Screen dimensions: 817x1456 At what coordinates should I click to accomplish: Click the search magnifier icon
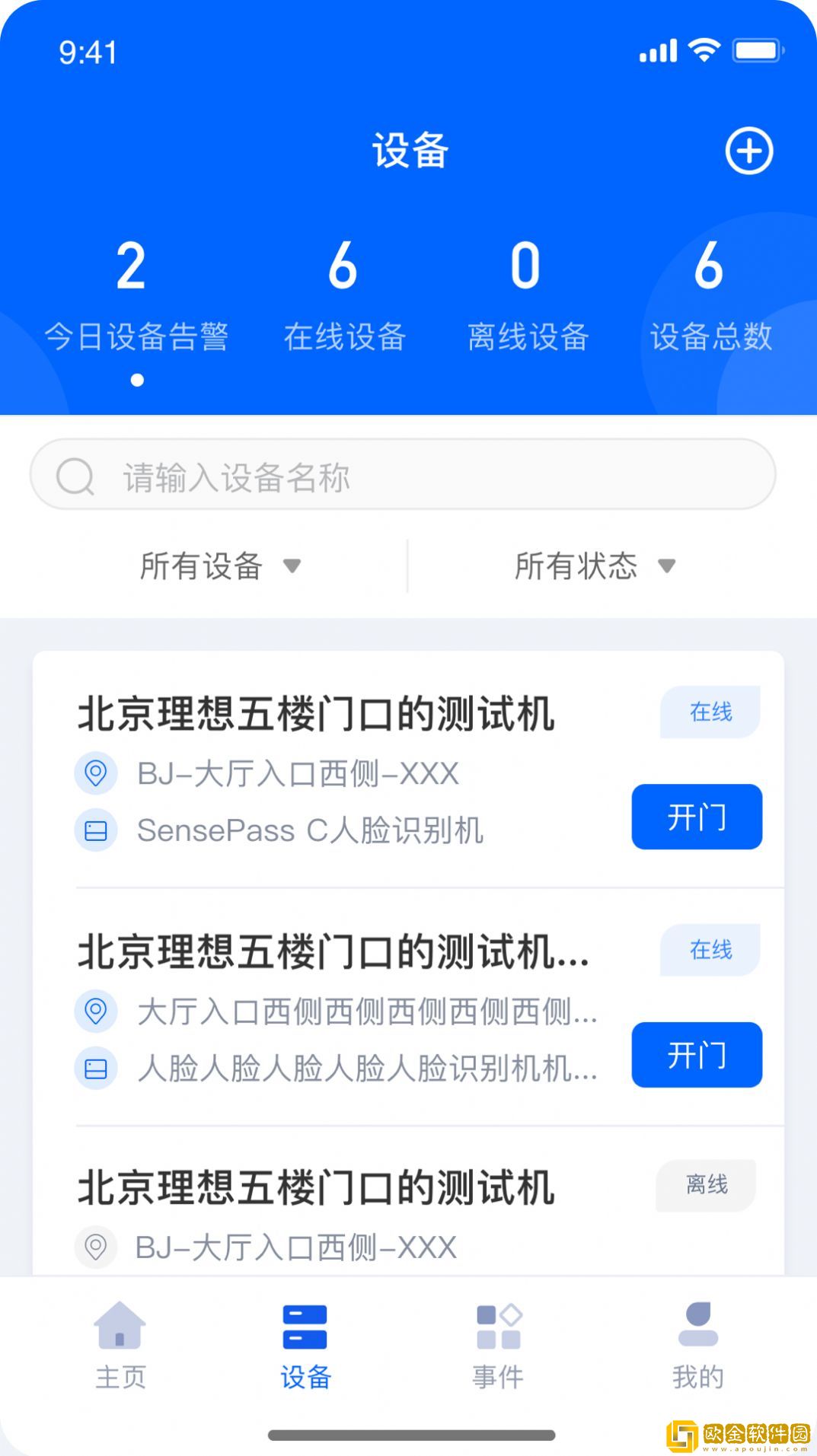[74, 478]
